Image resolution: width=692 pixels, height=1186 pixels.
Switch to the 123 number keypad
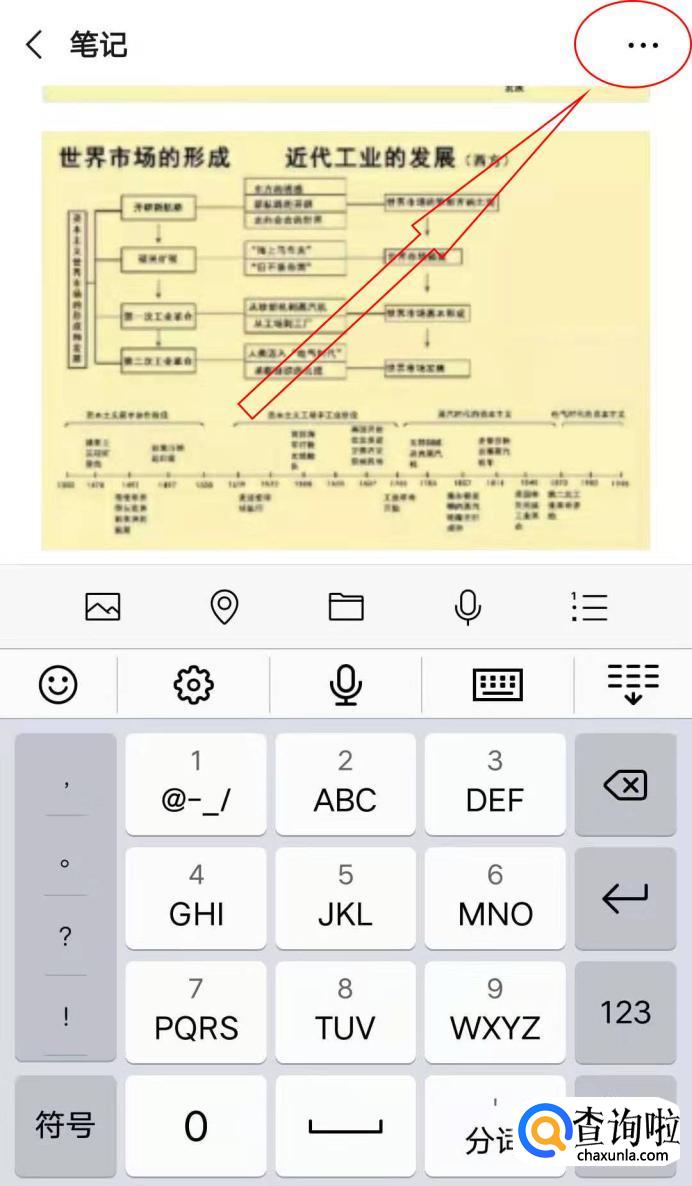point(625,1012)
